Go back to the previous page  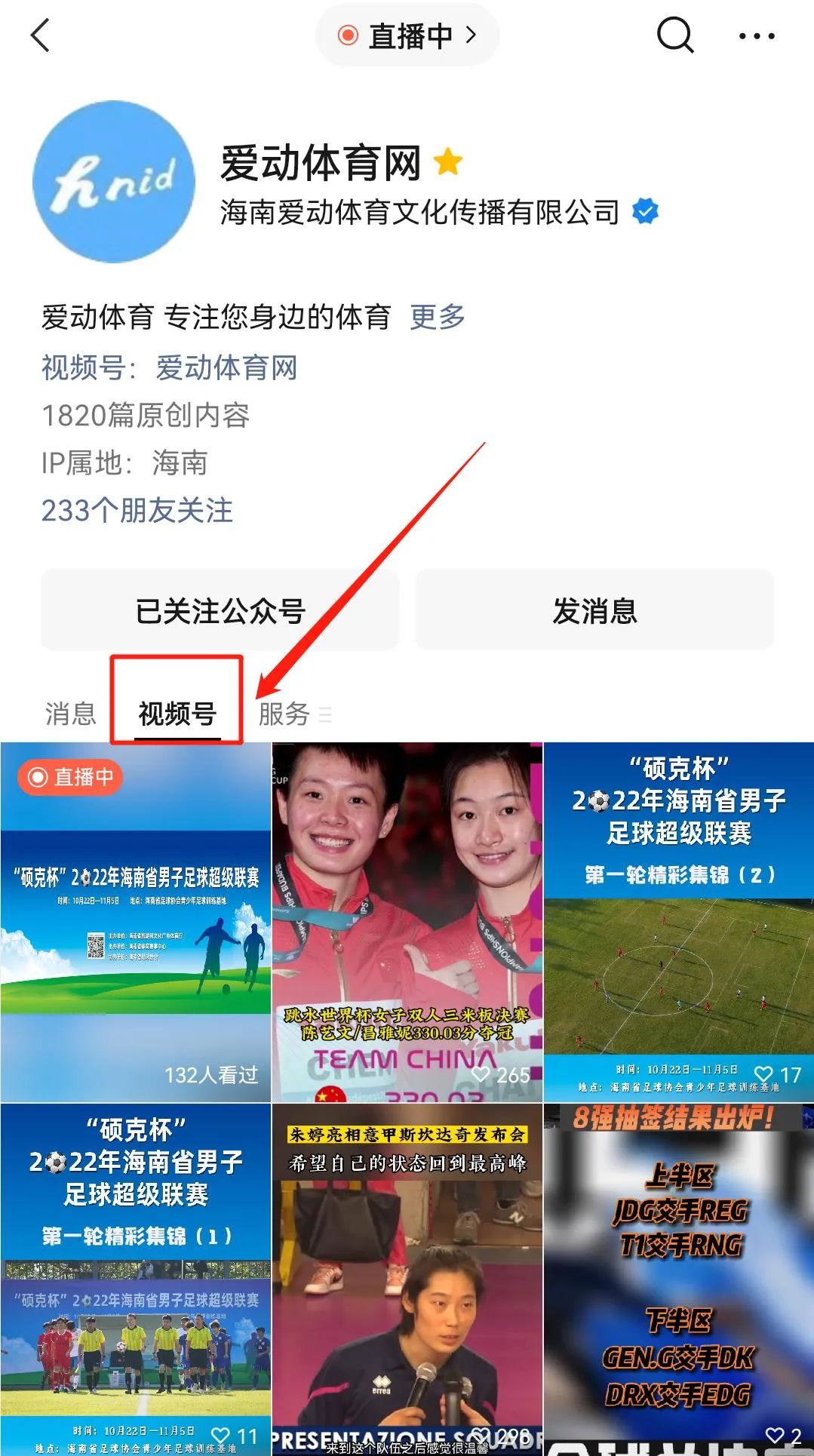click(x=41, y=35)
